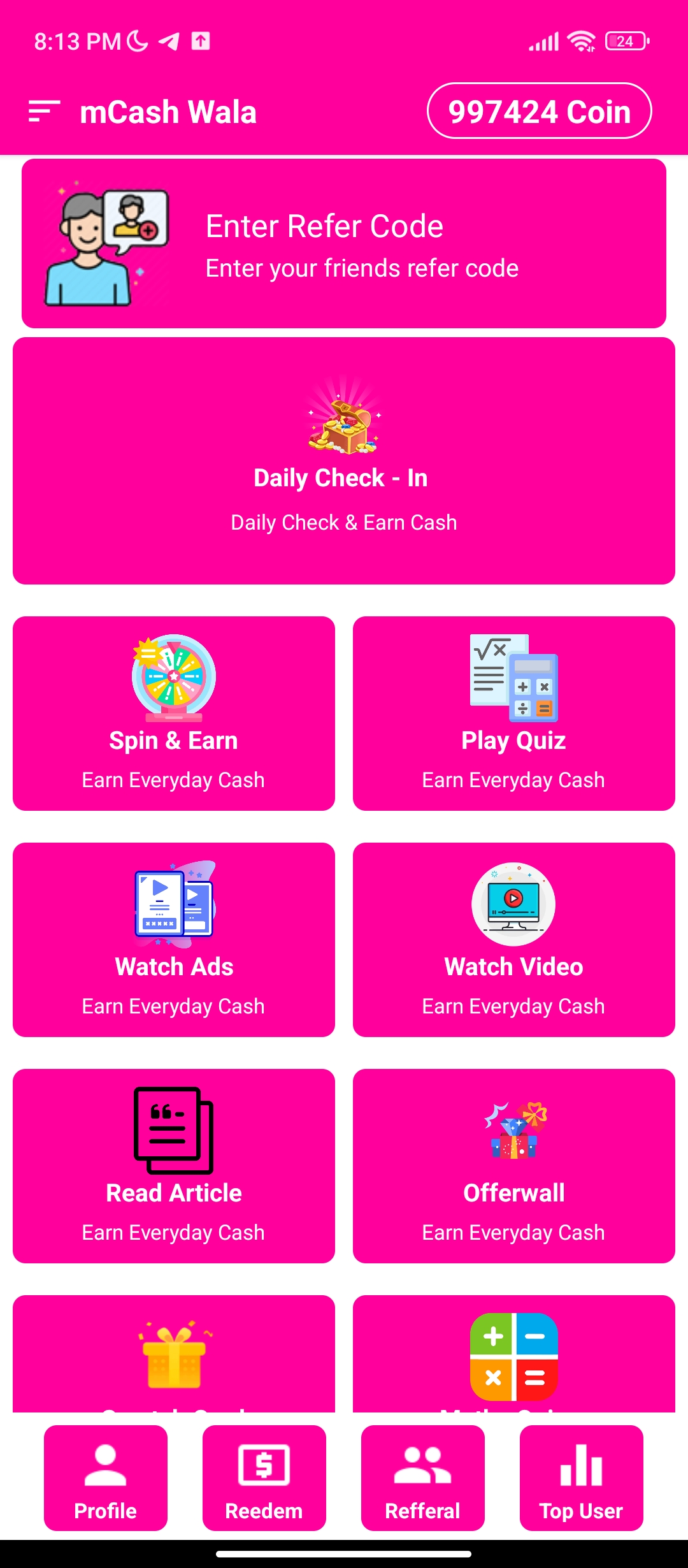Open the math calculator icon card
Image resolution: width=688 pixels, height=1568 pixels.
point(514,1354)
